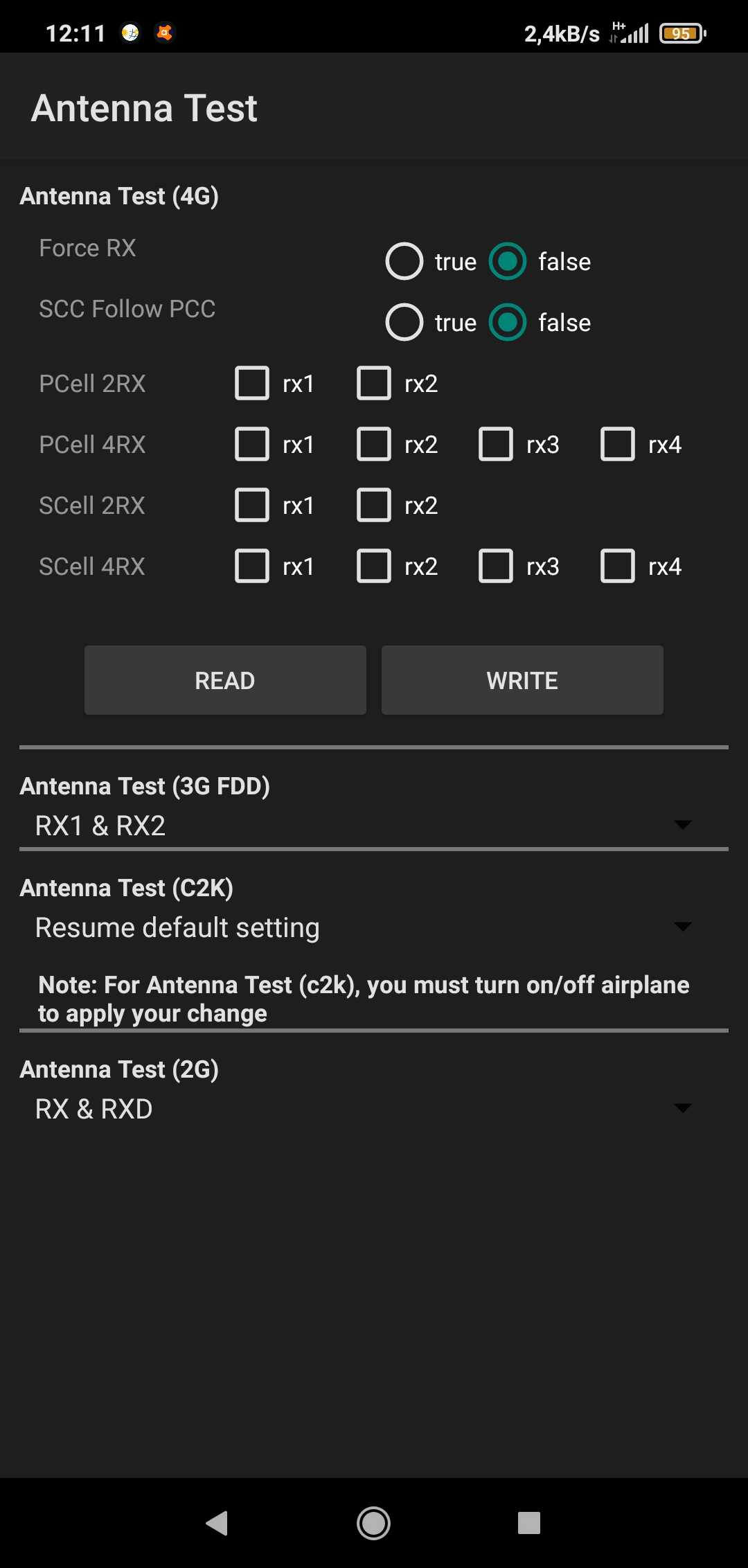Check rx2 in the PCell 2RX row
This screenshot has height=1568, width=748.
(x=374, y=384)
